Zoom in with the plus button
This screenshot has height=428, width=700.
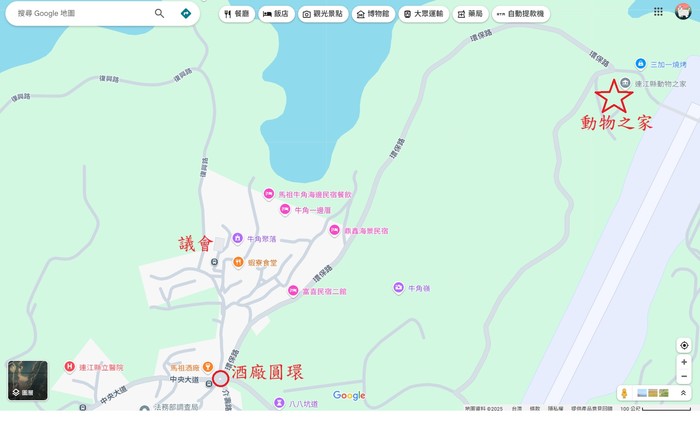click(x=684, y=362)
